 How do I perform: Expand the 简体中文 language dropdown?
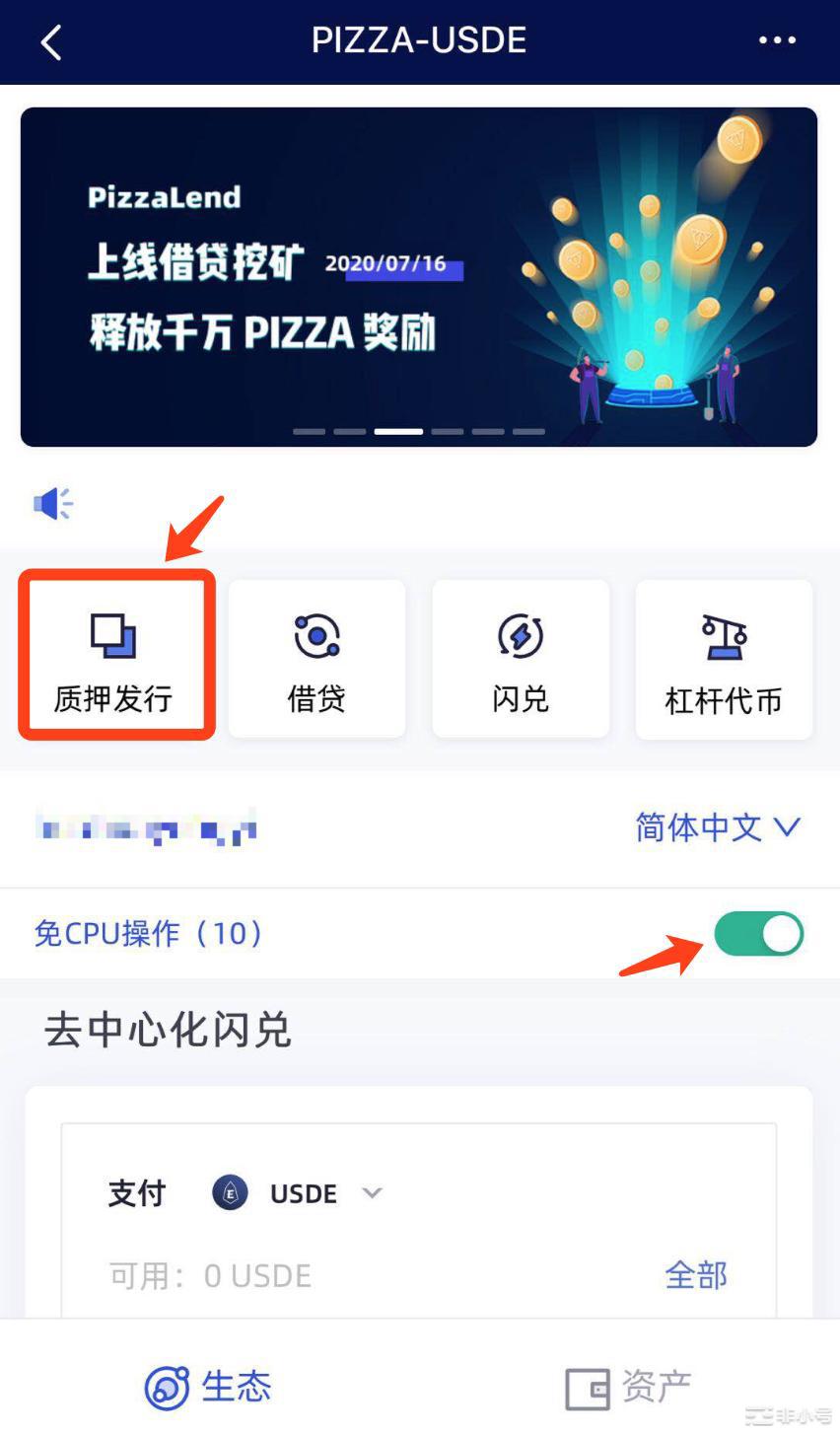(717, 826)
